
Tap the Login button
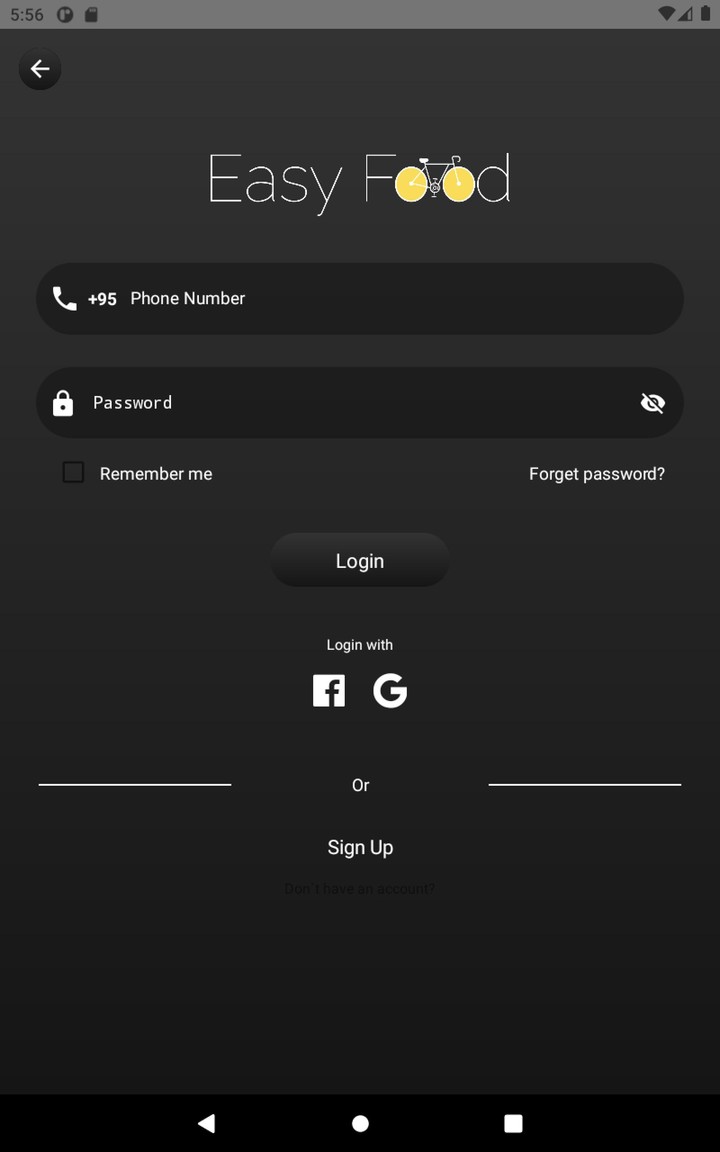(x=360, y=561)
